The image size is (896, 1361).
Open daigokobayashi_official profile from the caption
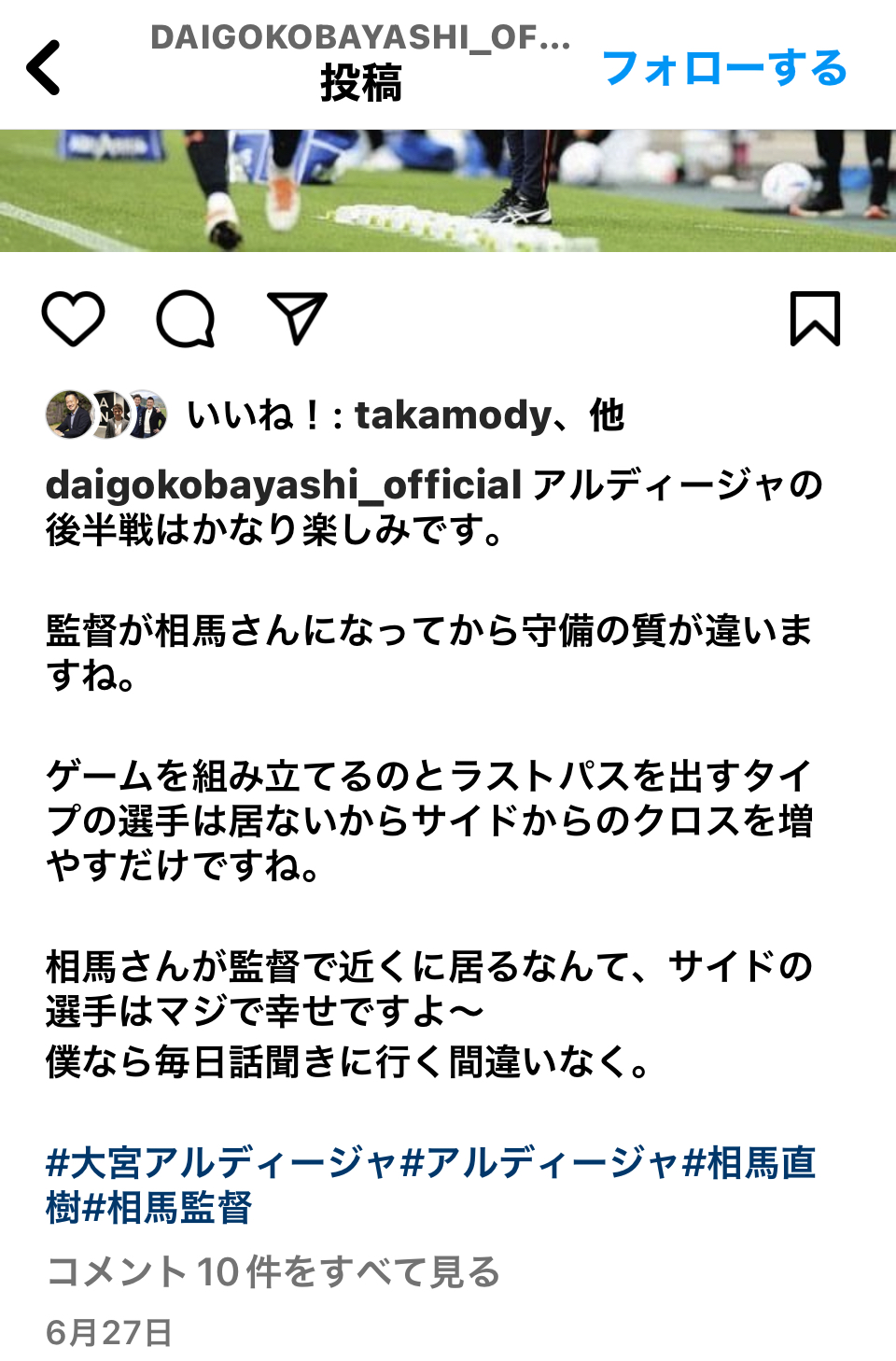(x=283, y=485)
